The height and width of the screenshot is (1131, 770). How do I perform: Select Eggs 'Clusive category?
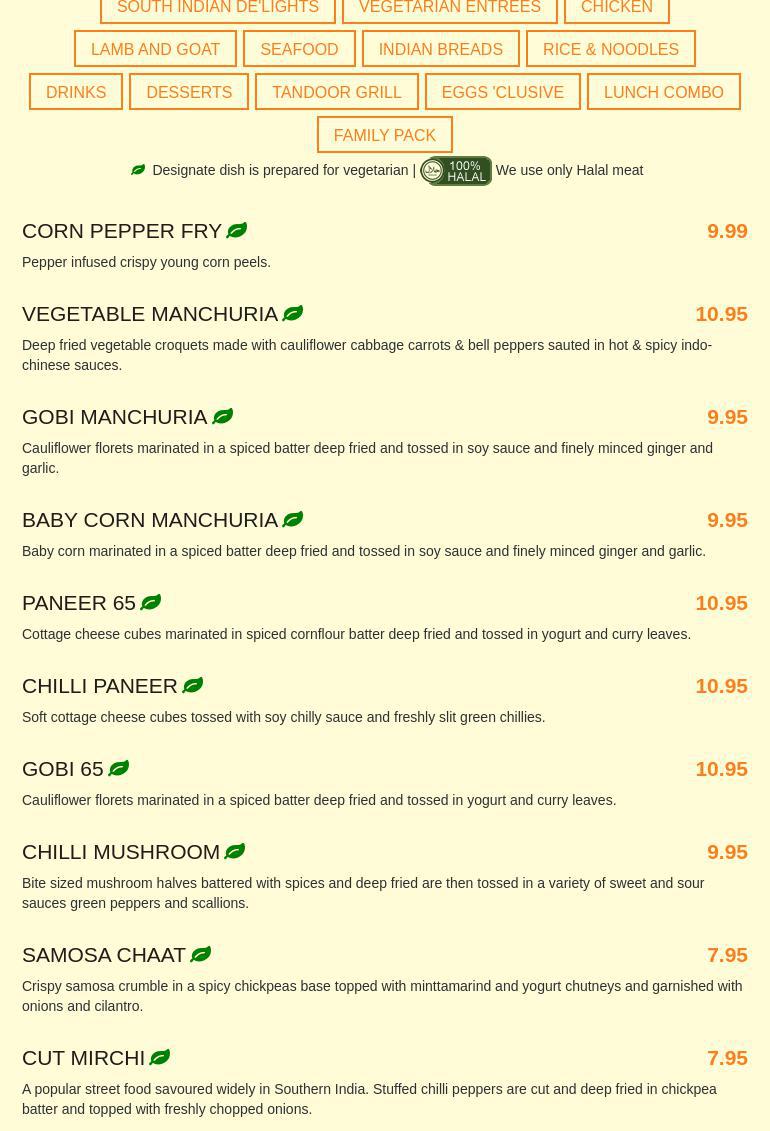502,92
